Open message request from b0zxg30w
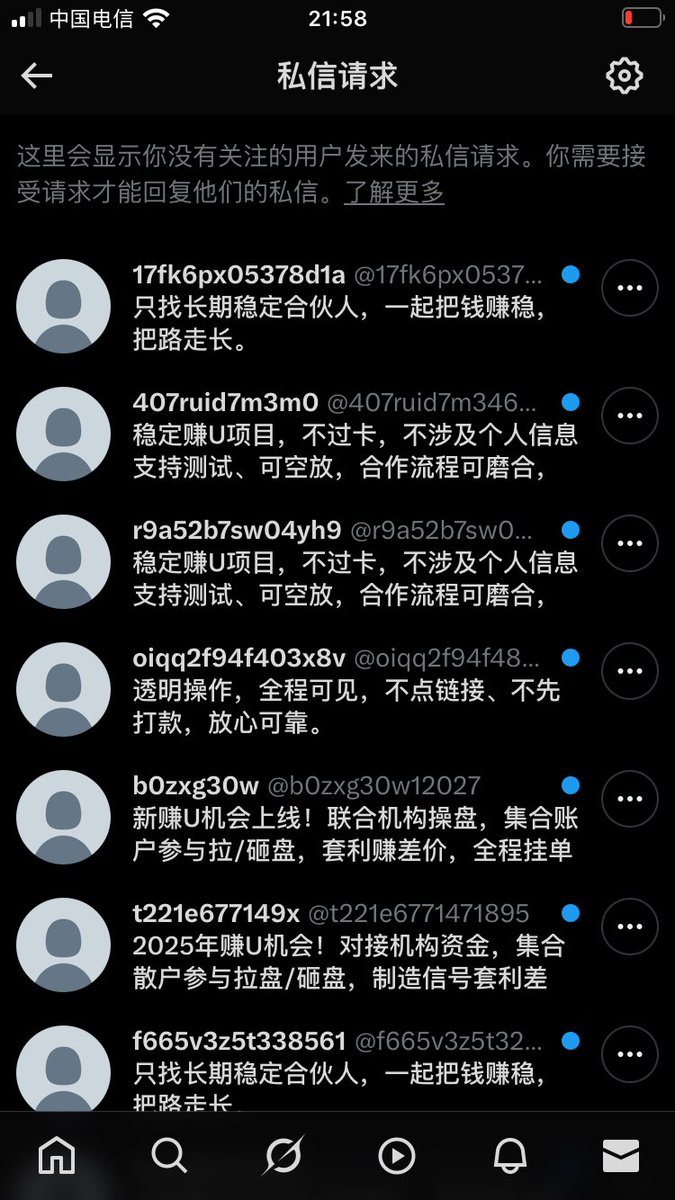 pyautogui.click(x=340, y=819)
